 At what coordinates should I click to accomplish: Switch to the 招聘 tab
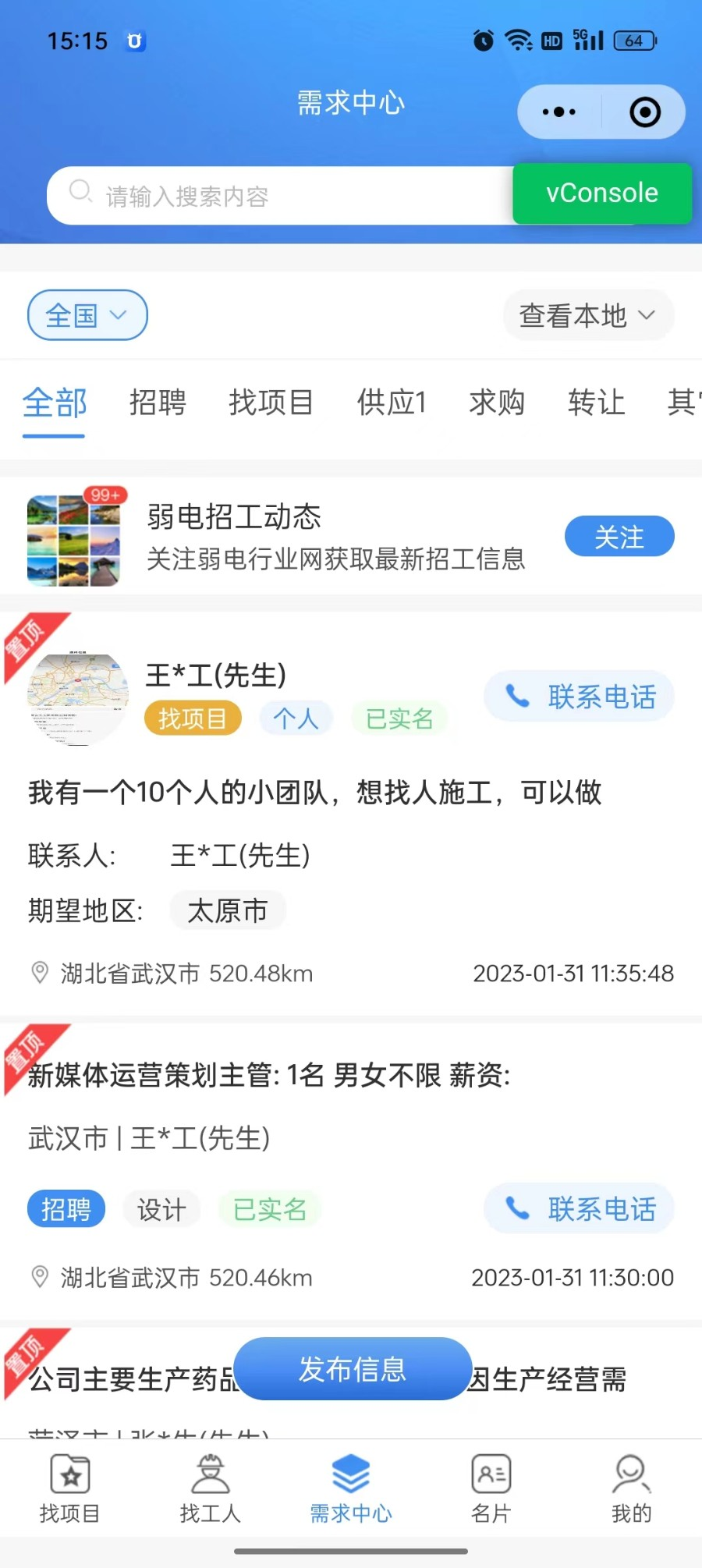coord(158,403)
